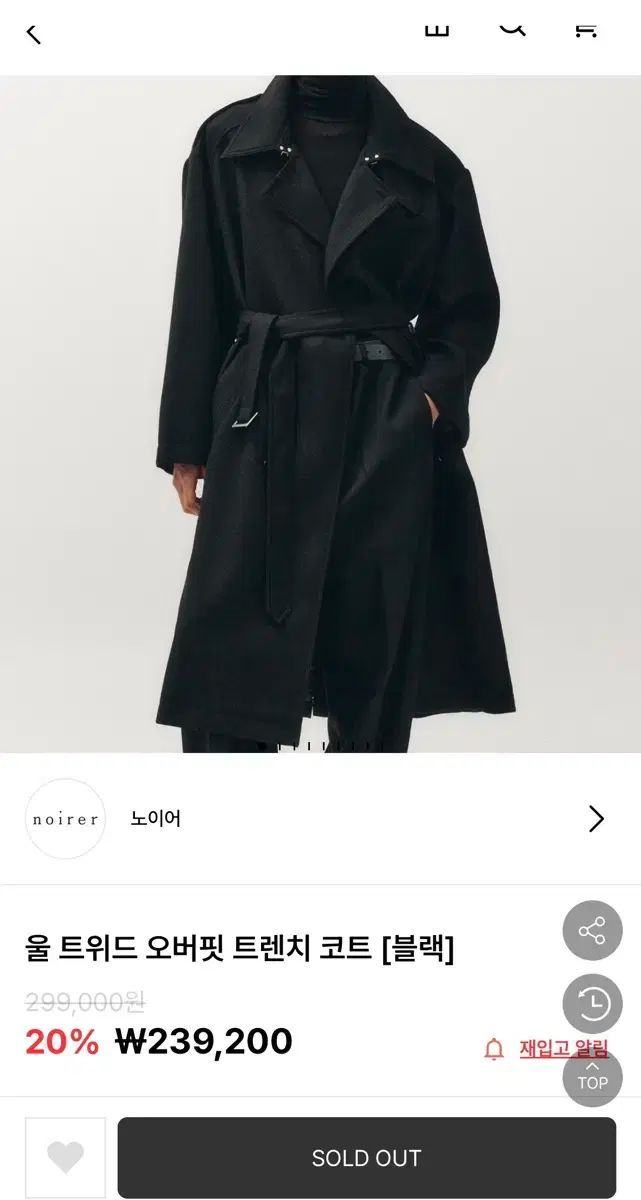Tap the SOLD OUT button
The width and height of the screenshot is (641, 1200).
coord(366,1158)
